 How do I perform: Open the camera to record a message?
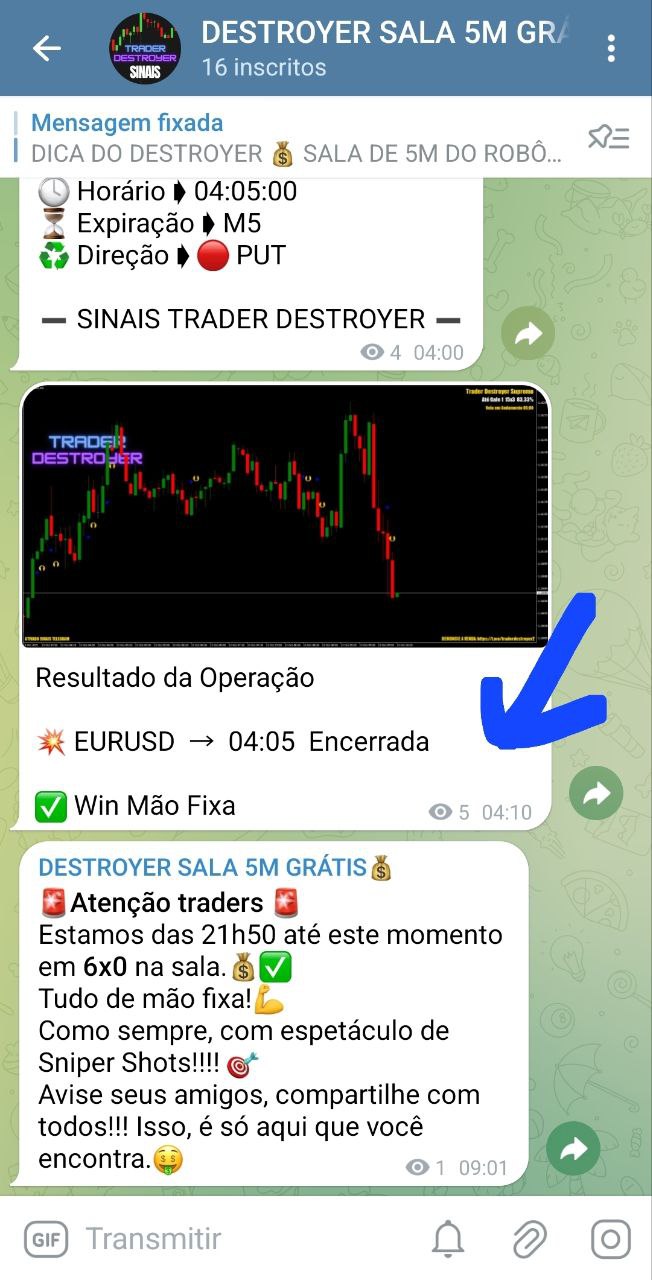[609, 1240]
